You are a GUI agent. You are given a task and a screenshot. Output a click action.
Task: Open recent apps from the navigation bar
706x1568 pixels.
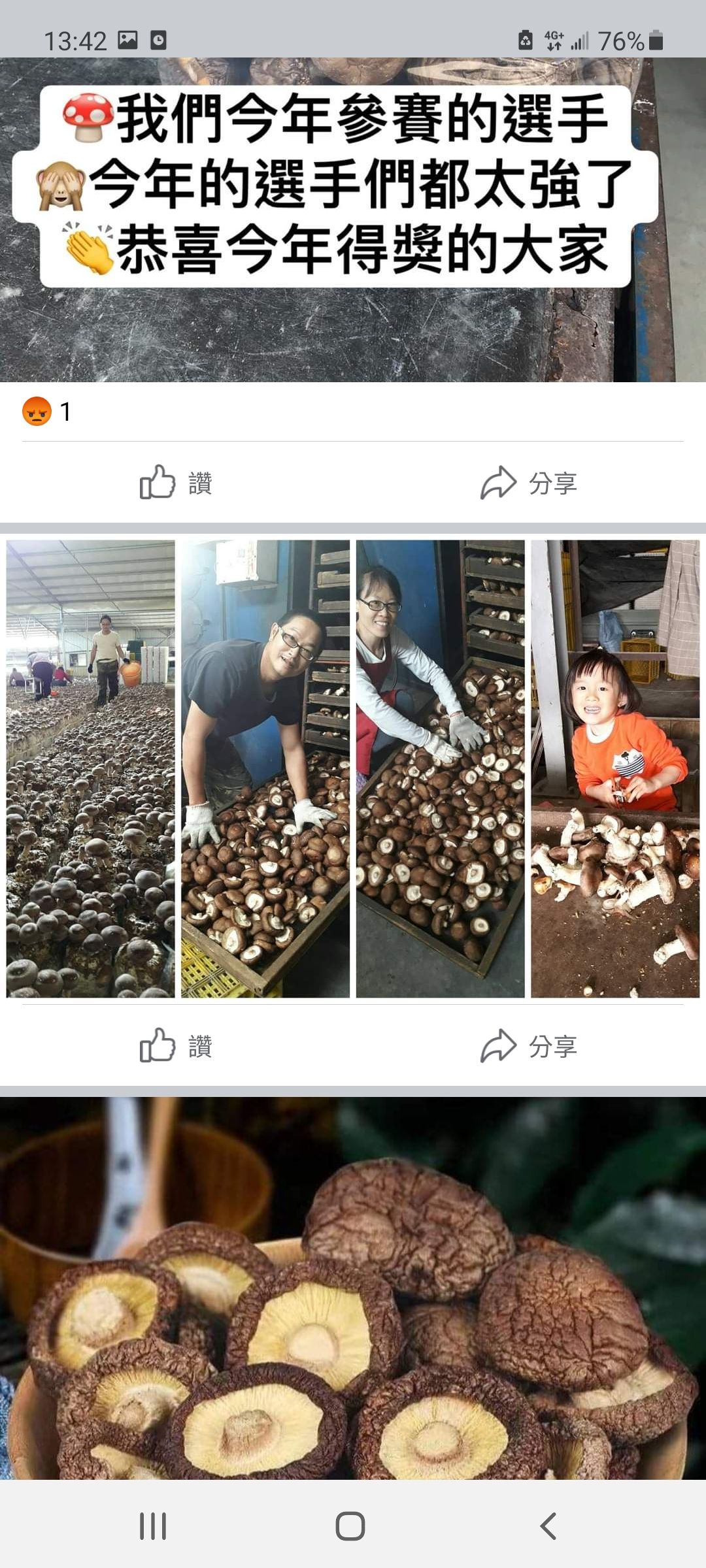point(153,1526)
